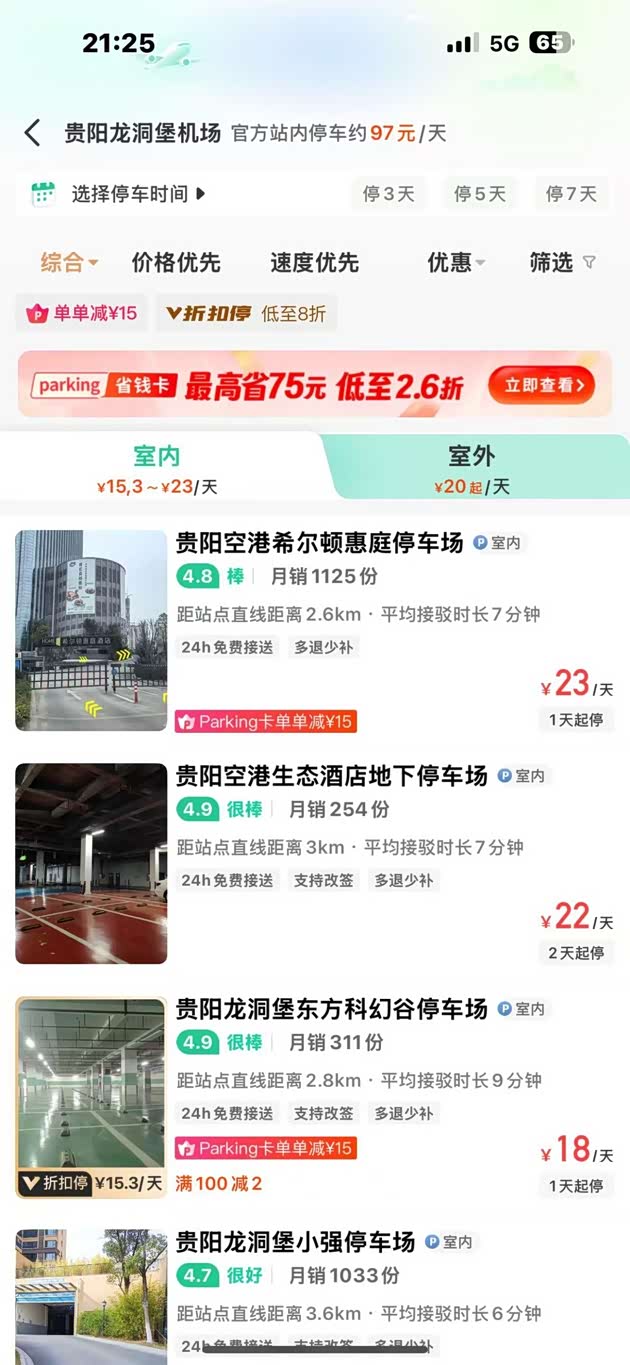Open the 筛选 filter panel
The width and height of the screenshot is (630, 1365).
pyautogui.click(x=562, y=263)
